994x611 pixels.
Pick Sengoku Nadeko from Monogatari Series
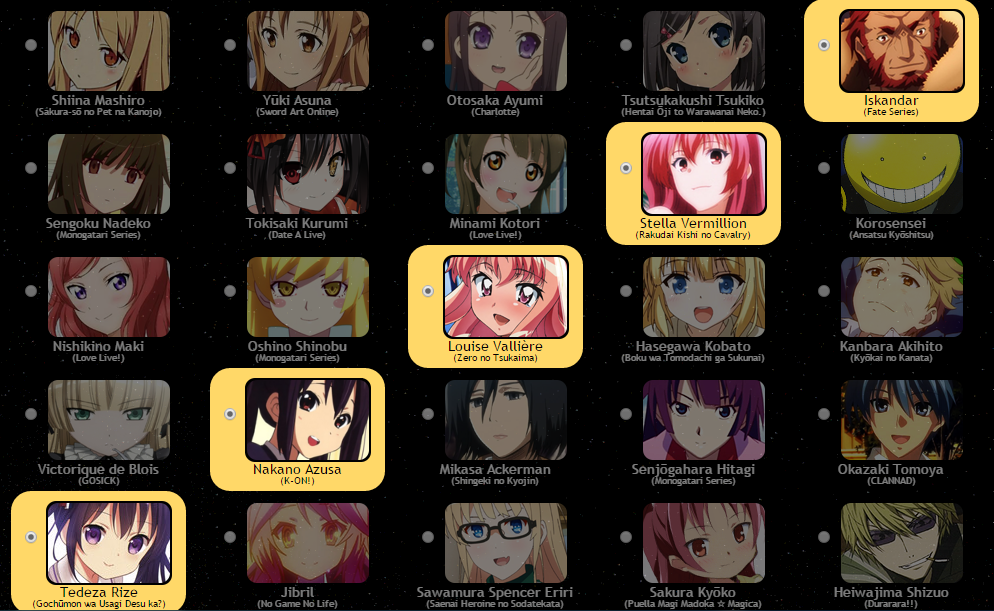(31, 169)
